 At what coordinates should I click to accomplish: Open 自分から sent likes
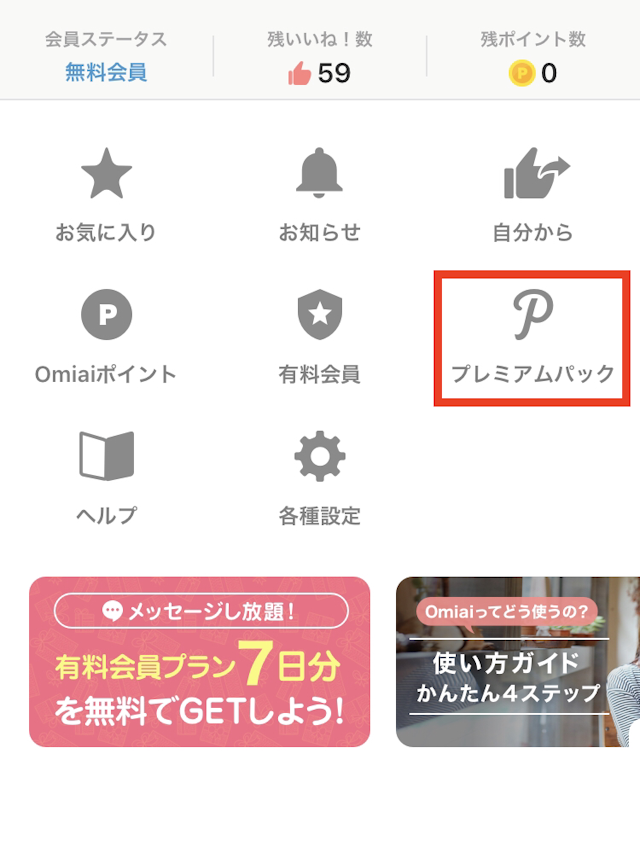(533, 196)
